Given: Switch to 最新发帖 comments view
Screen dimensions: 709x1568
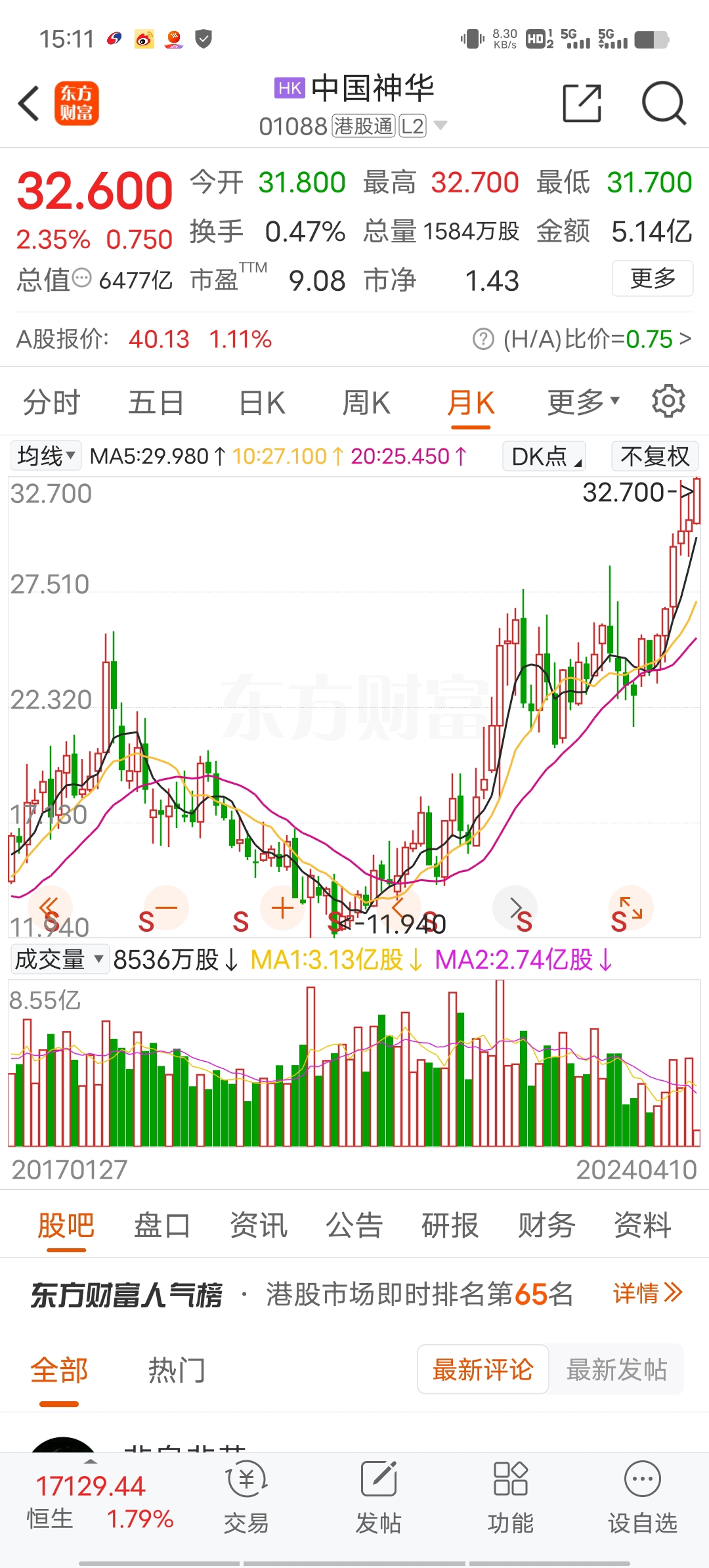Looking at the screenshot, I should point(616,1370).
